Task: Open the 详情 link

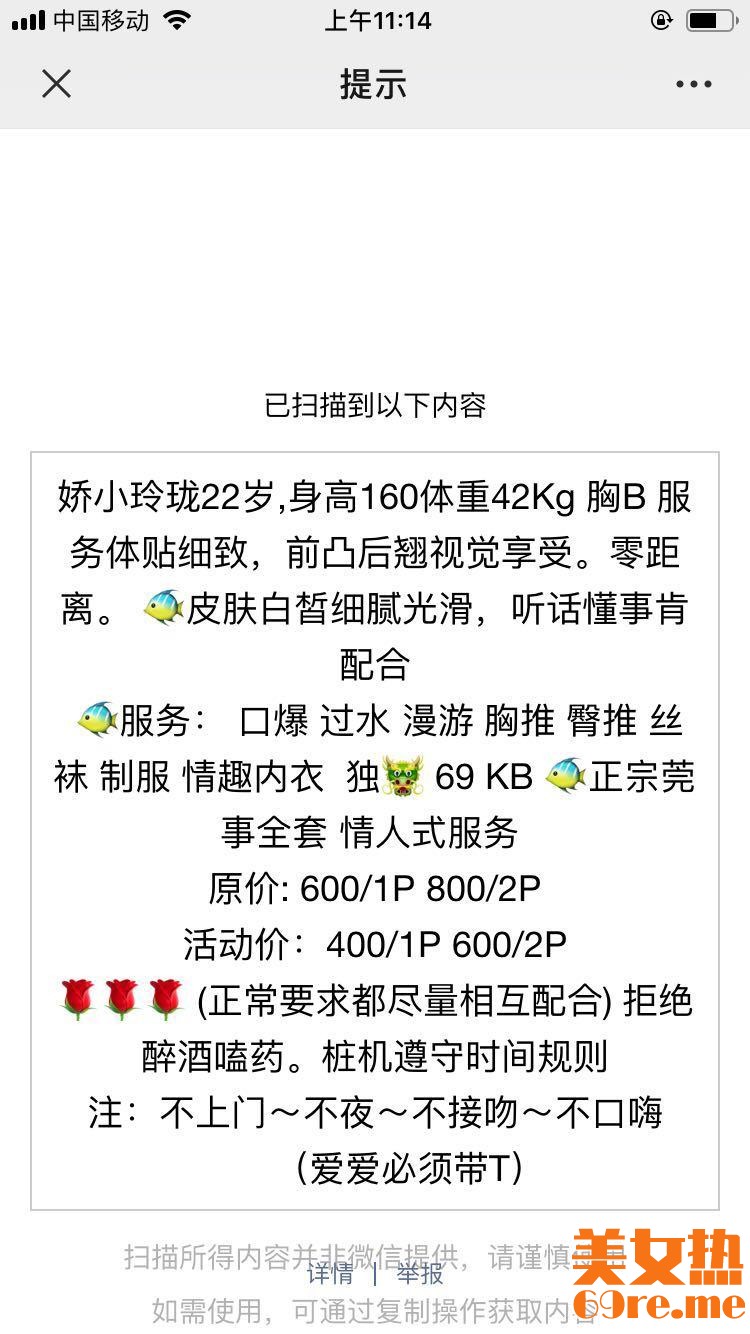Action: [x=330, y=1274]
